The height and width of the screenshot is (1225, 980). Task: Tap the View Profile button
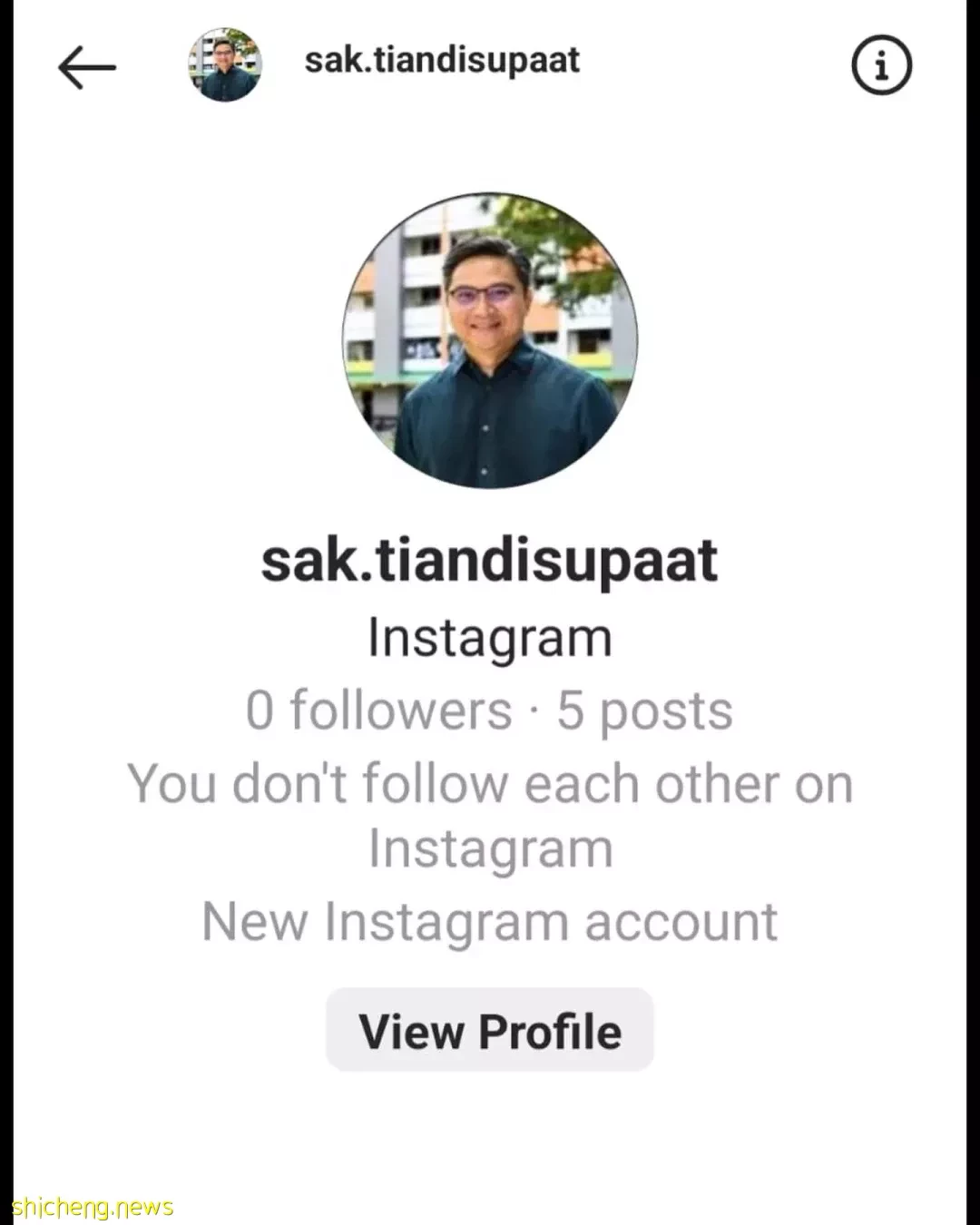pos(490,1031)
